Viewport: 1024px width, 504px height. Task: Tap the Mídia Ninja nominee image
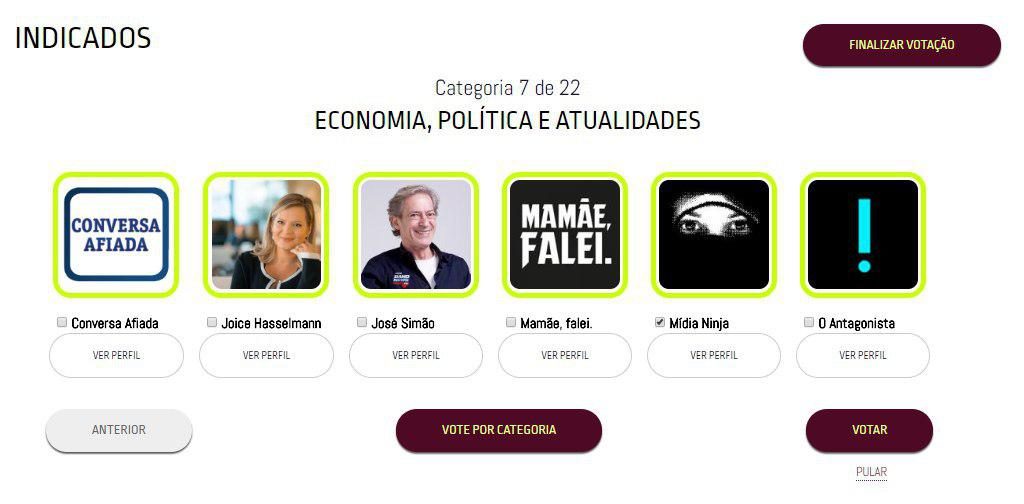(x=714, y=235)
